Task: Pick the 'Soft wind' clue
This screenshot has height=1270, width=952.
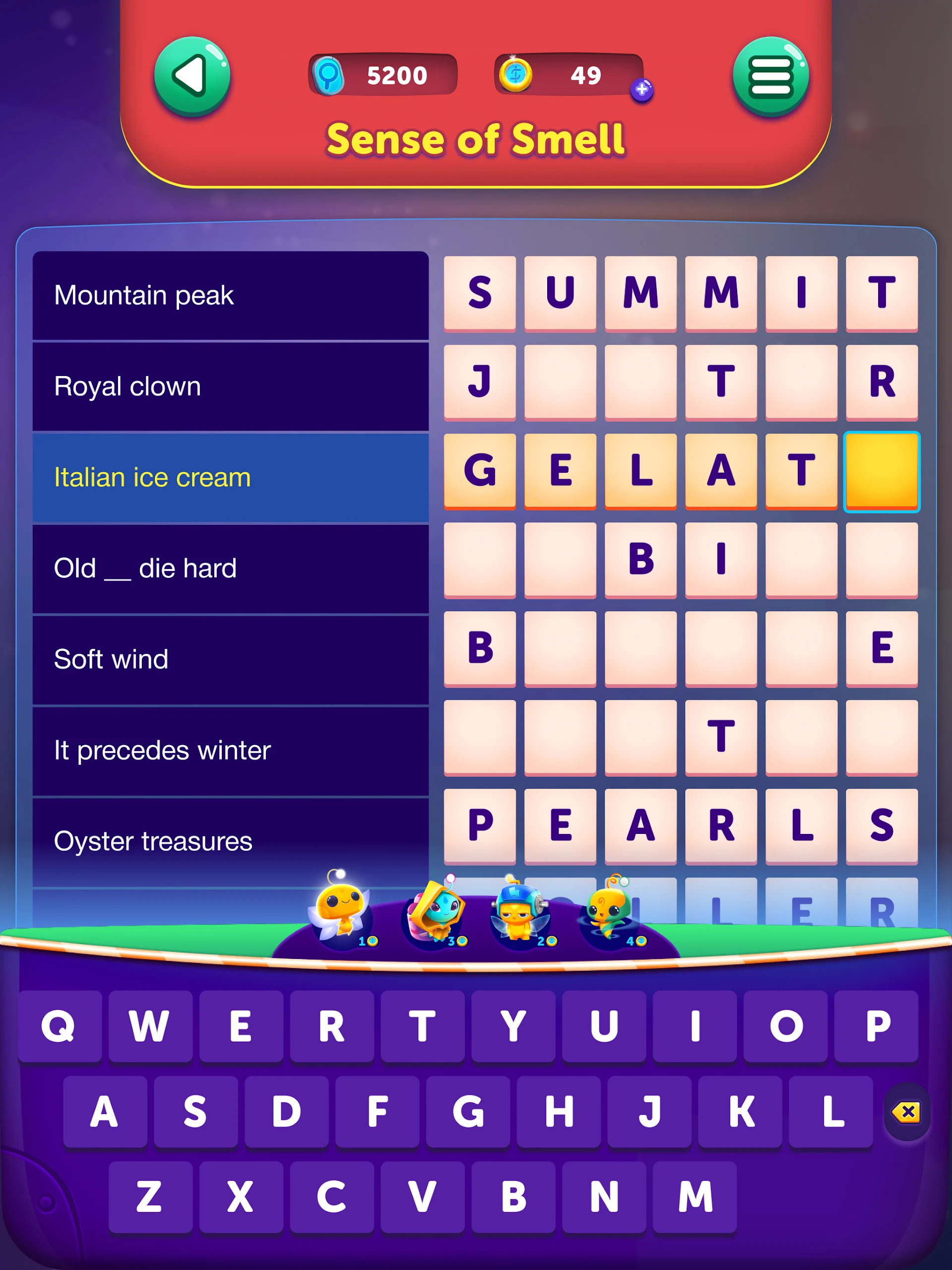Action: pos(230,659)
